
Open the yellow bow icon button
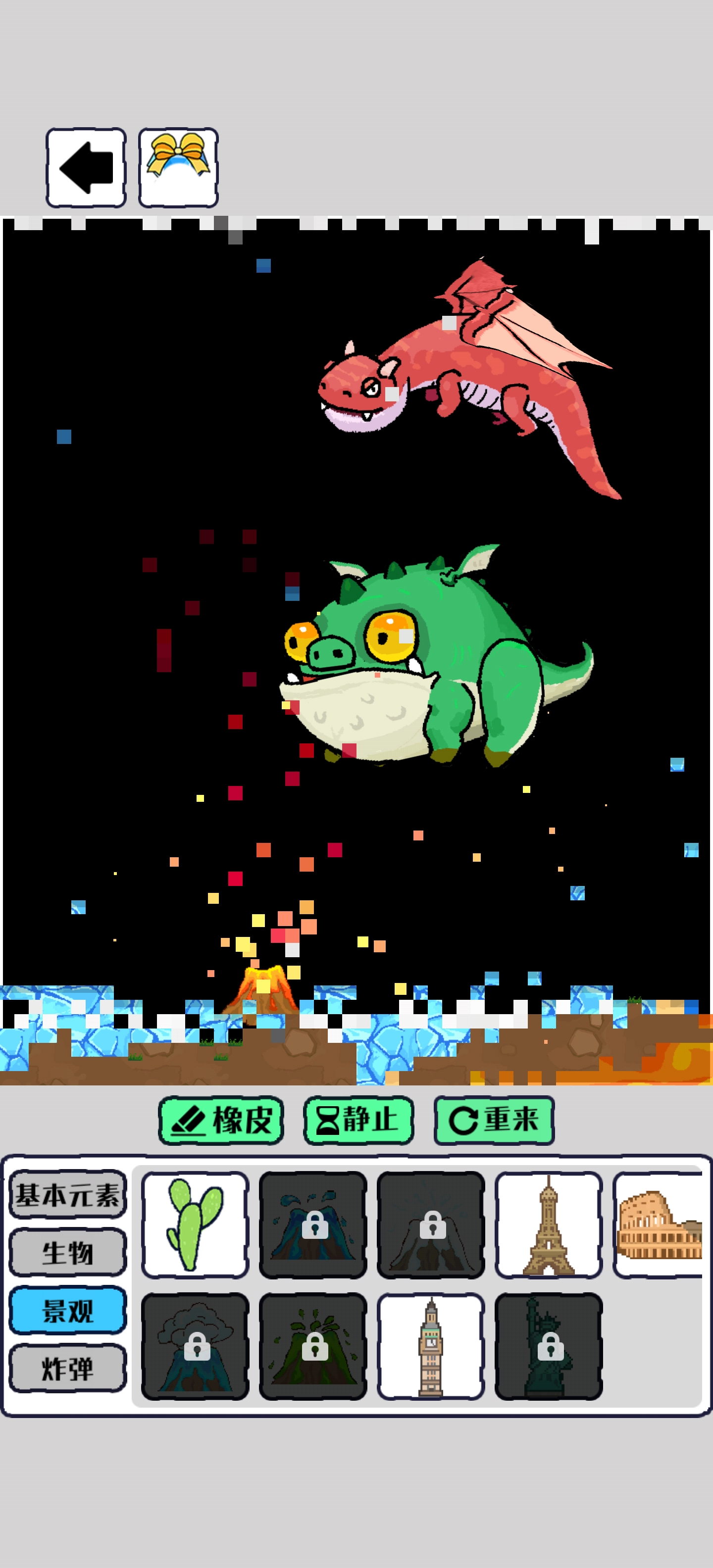coord(178,167)
